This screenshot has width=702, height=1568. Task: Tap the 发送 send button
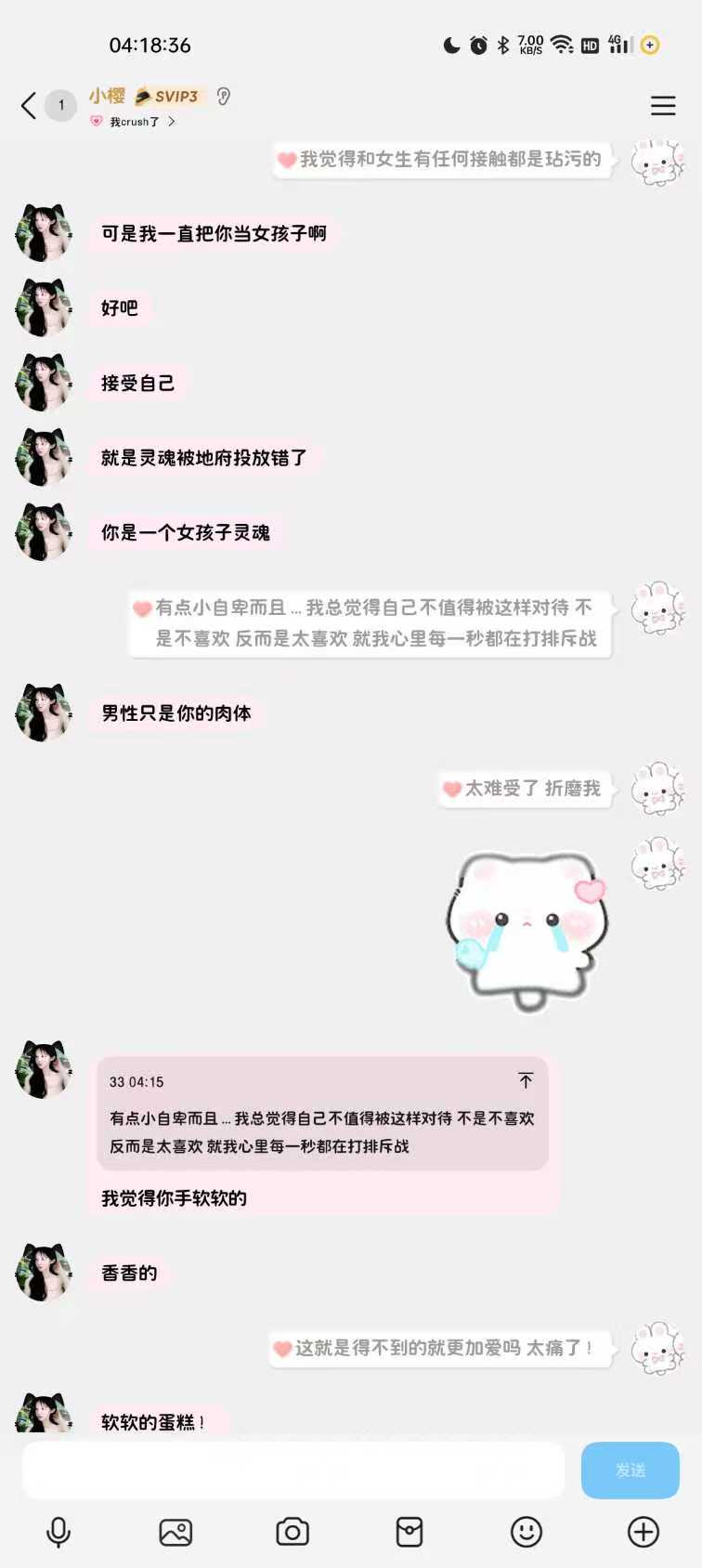click(x=630, y=1470)
